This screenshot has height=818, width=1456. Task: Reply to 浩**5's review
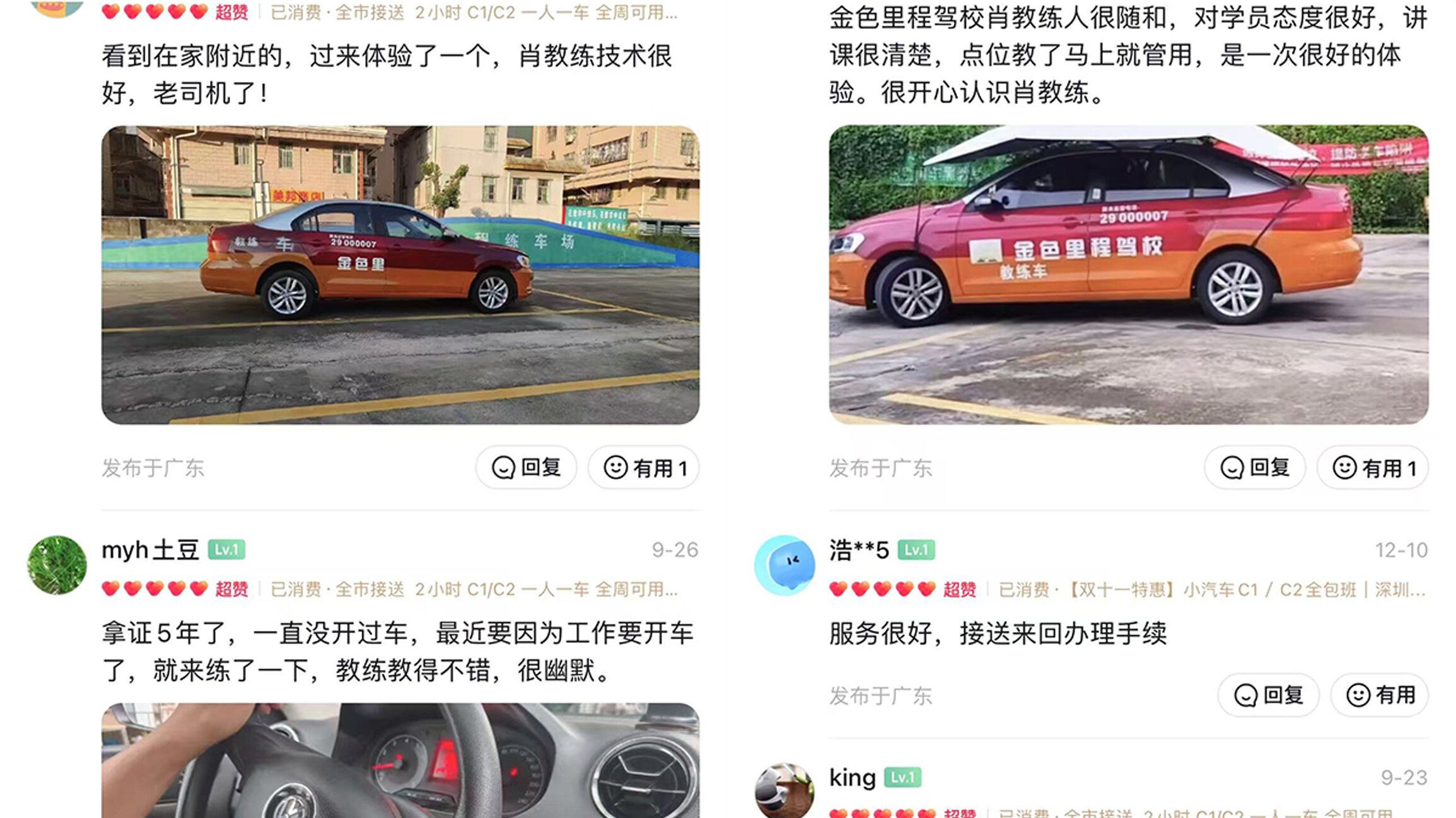pos(1268,695)
